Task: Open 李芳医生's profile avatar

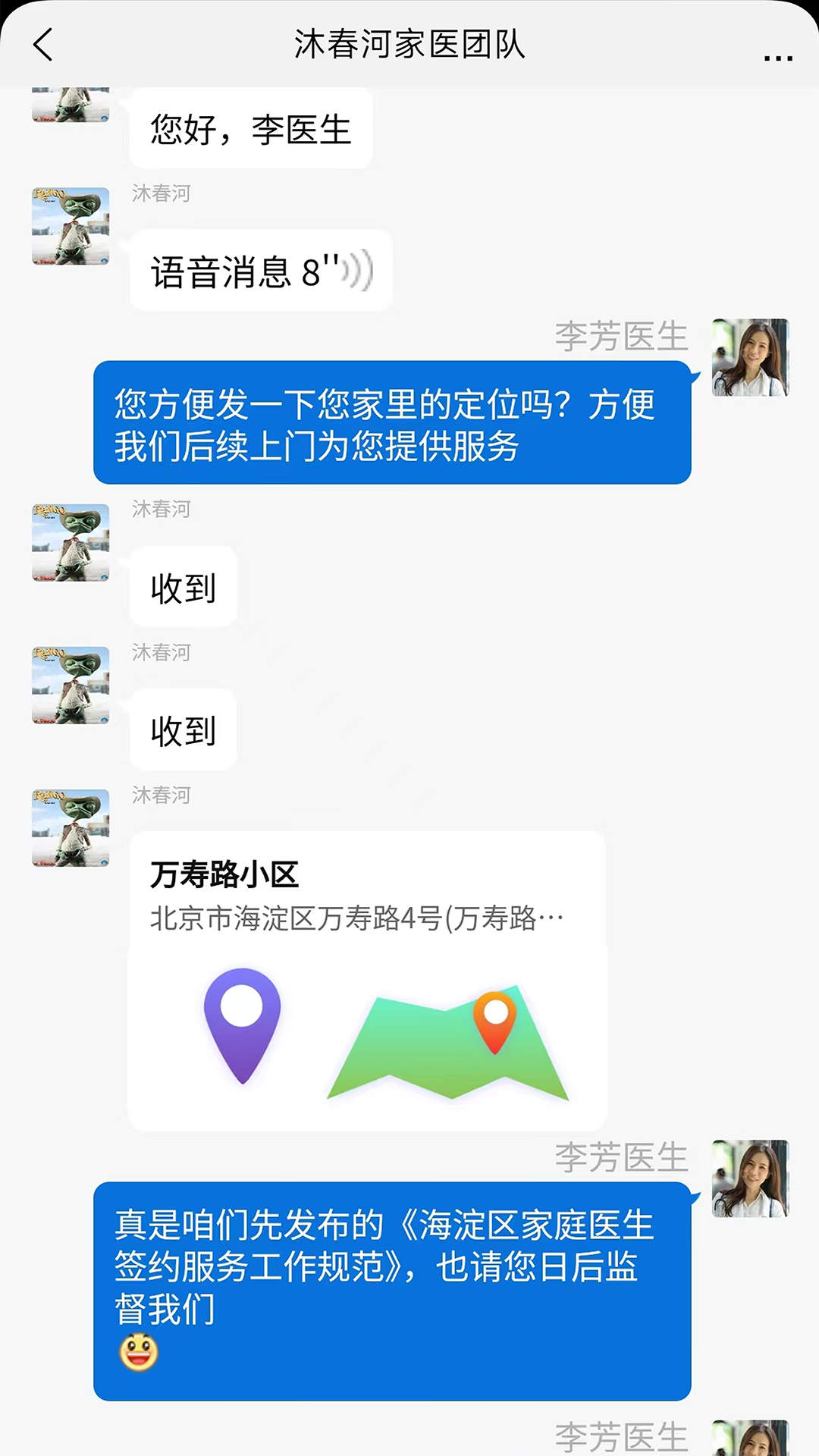Action: pos(751,358)
